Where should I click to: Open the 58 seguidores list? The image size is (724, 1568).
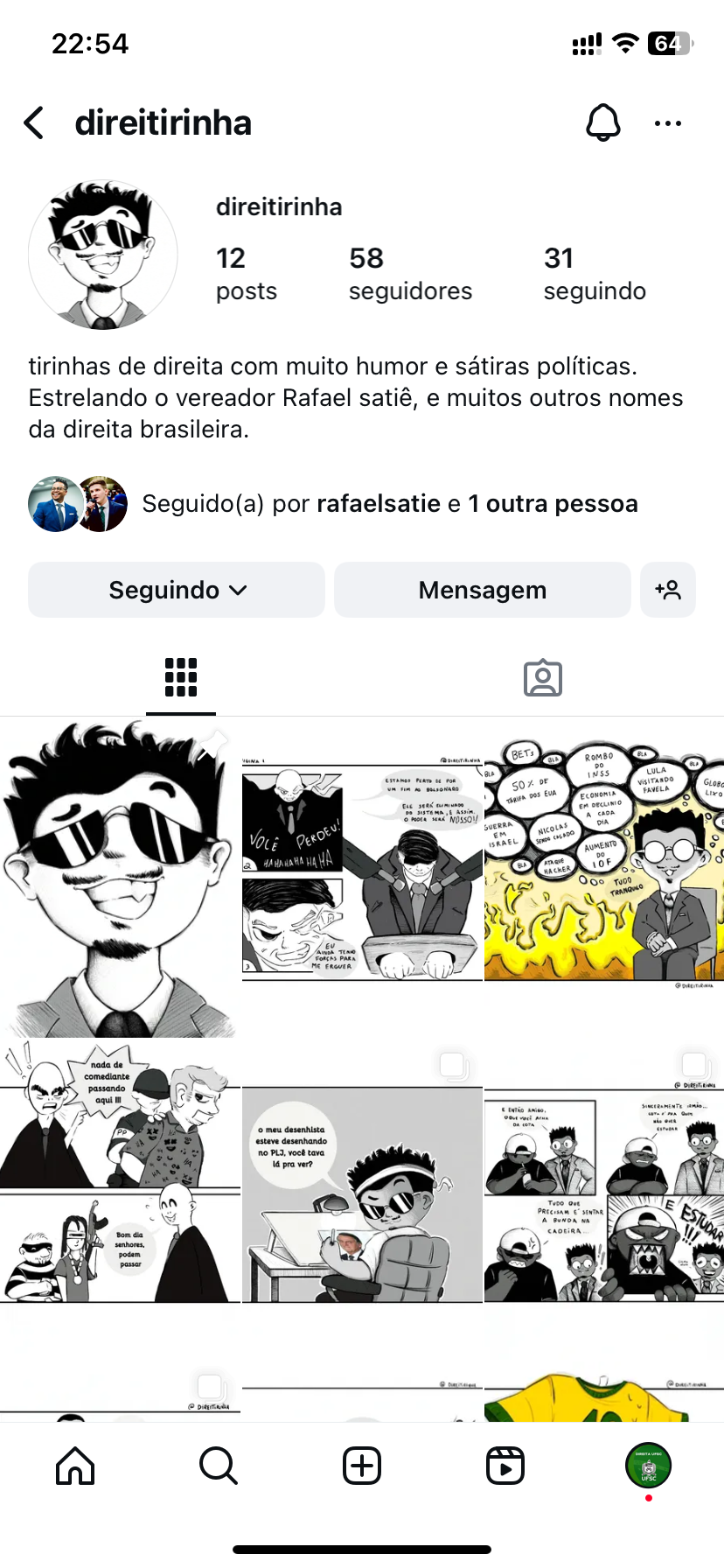[x=409, y=273]
